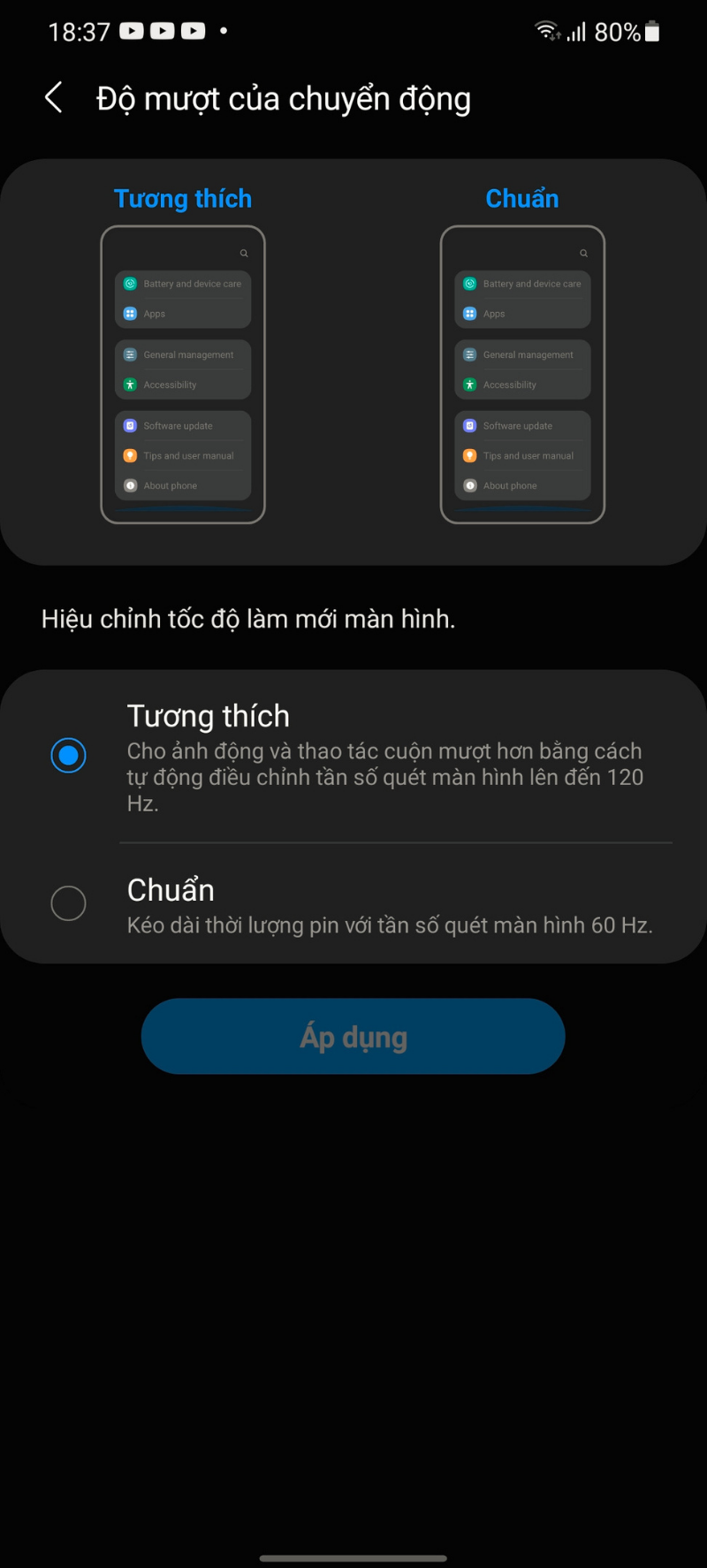Tap the Battery and device care icon in the Tương thích preview
Screen dimensions: 707x1568
(131, 283)
